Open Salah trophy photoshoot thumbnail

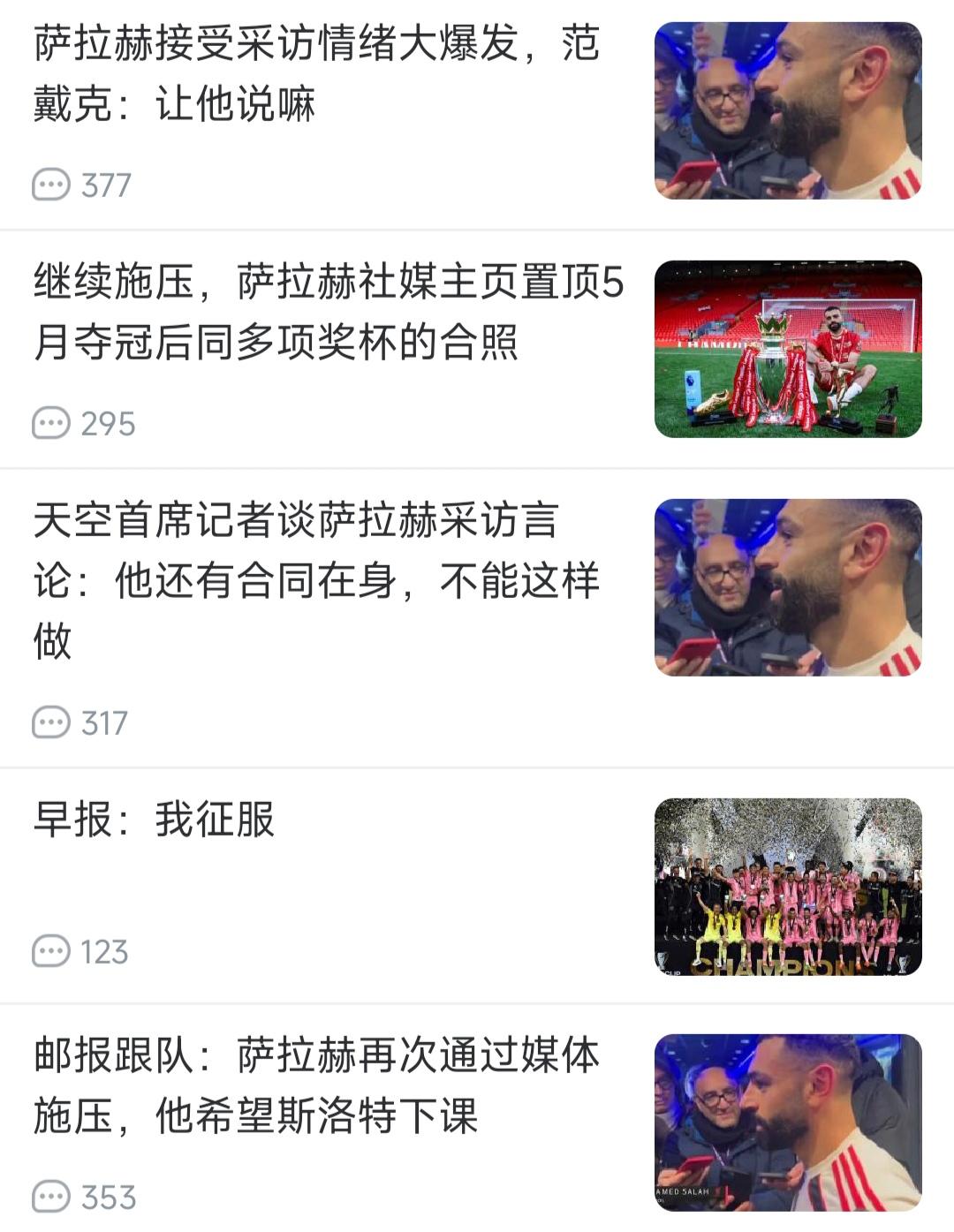pos(788,344)
